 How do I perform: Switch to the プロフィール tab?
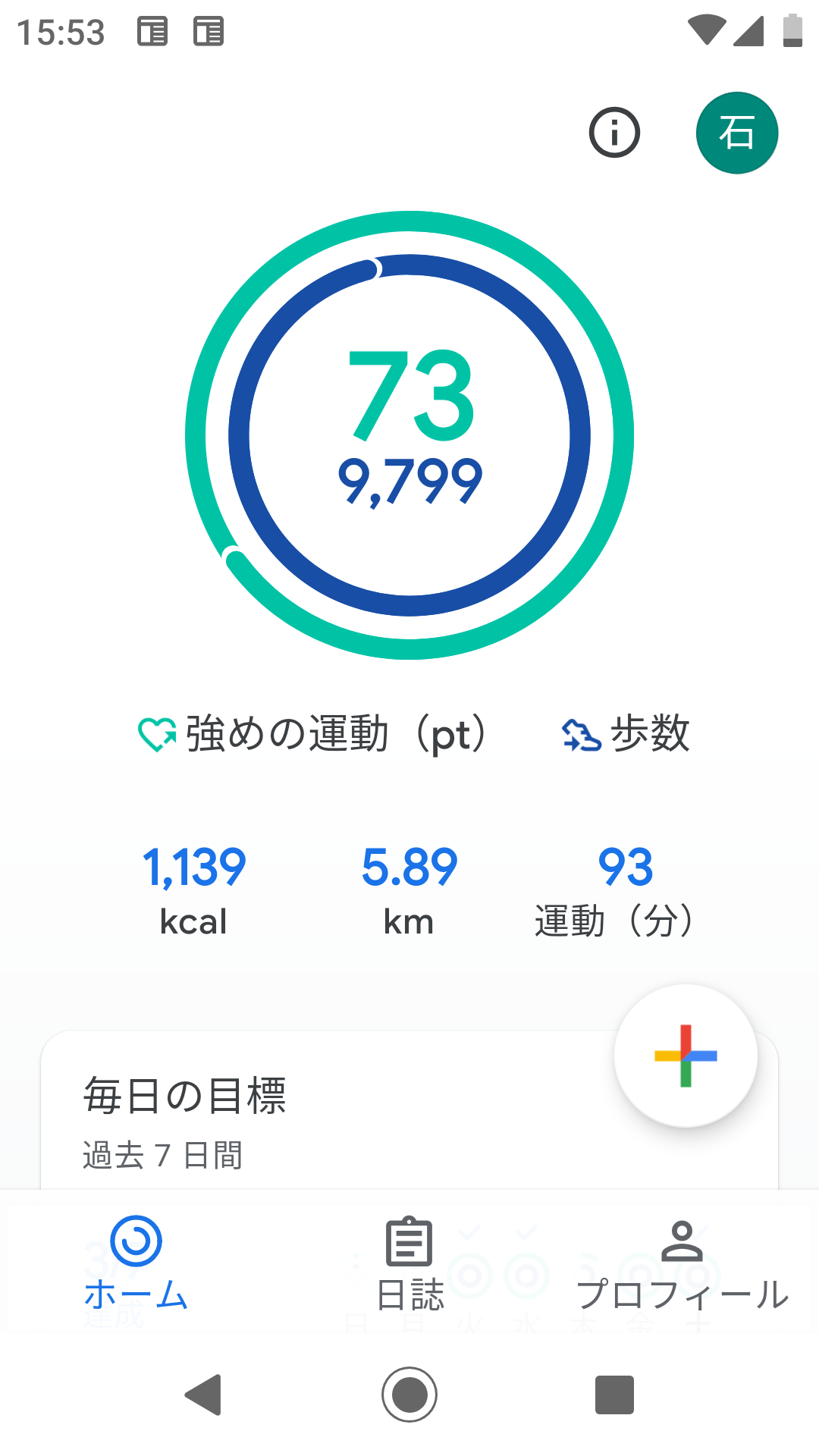tap(682, 1263)
